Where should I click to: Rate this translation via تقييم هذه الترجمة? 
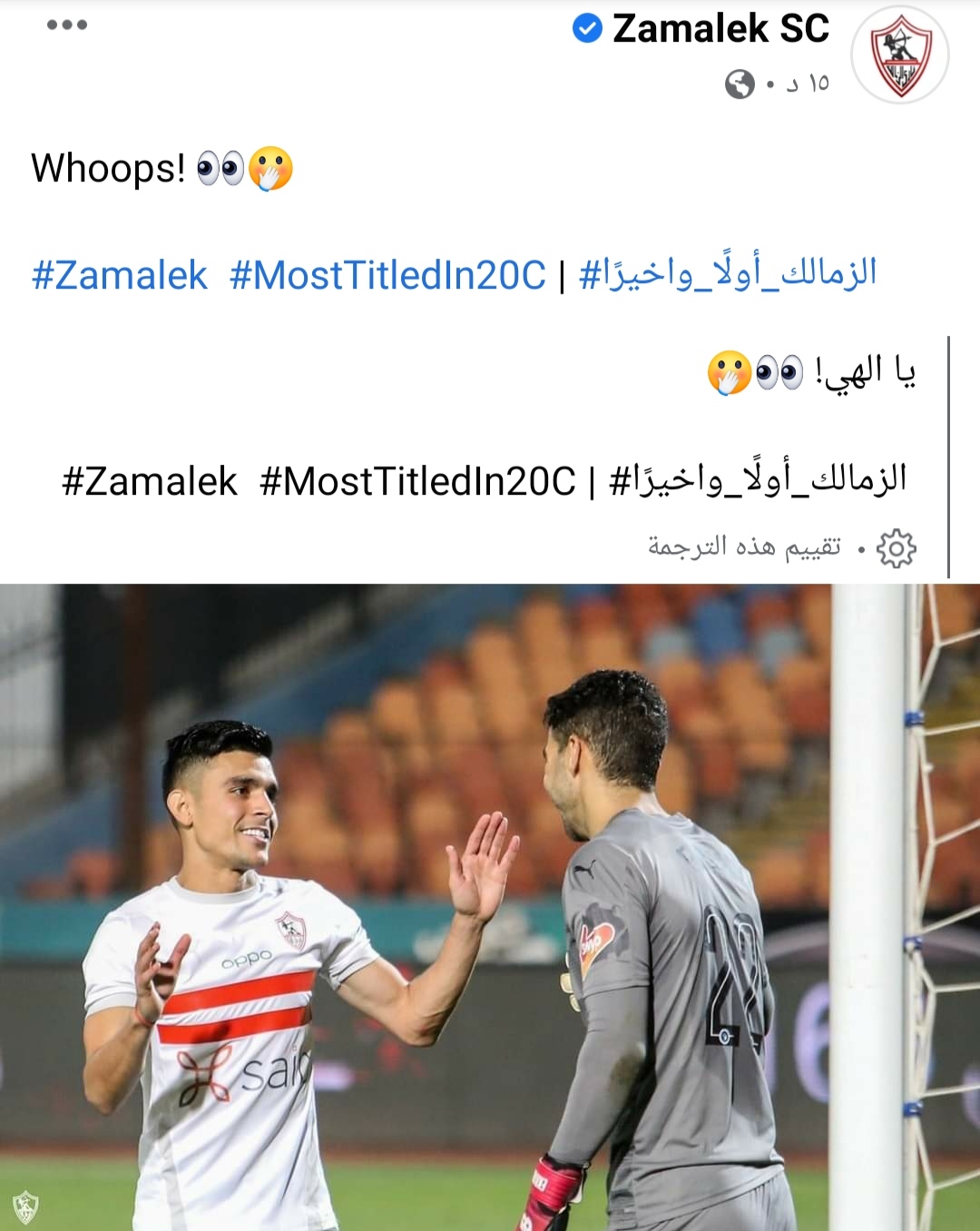point(744,547)
